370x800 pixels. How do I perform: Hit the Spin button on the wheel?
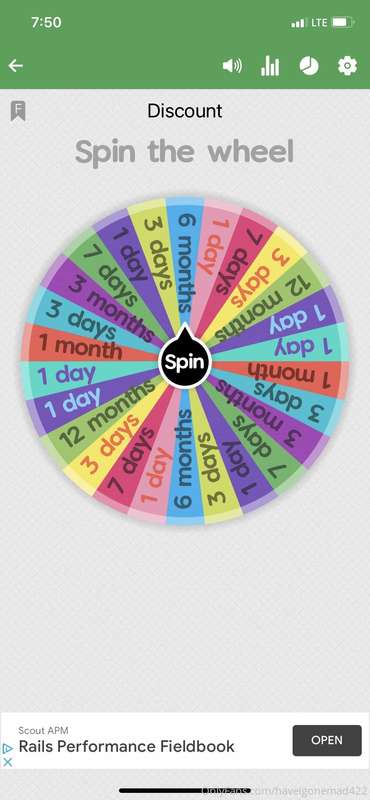185,362
